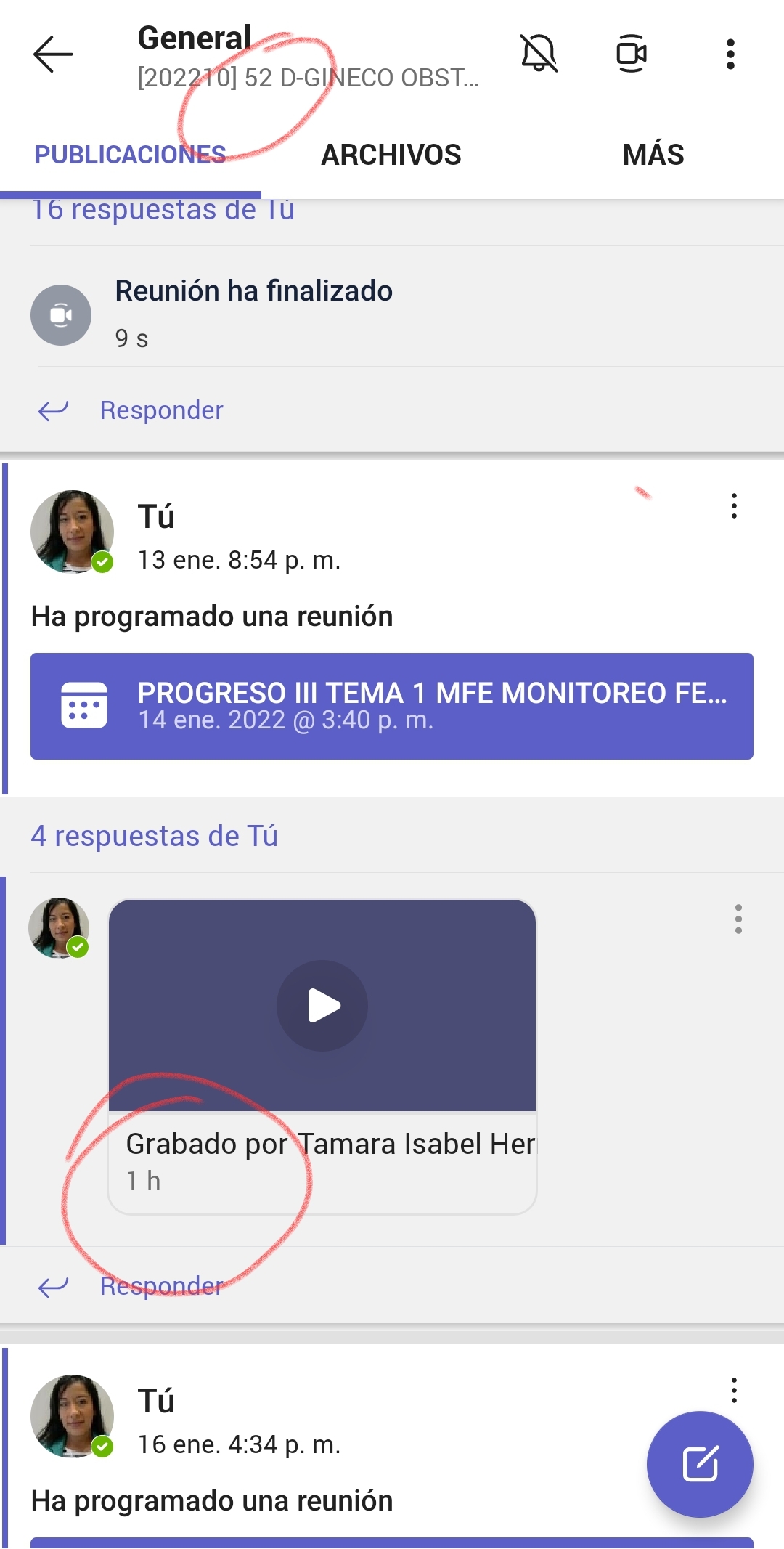Compose a new post
The height and width of the screenshot is (1549, 784).
click(x=699, y=1464)
